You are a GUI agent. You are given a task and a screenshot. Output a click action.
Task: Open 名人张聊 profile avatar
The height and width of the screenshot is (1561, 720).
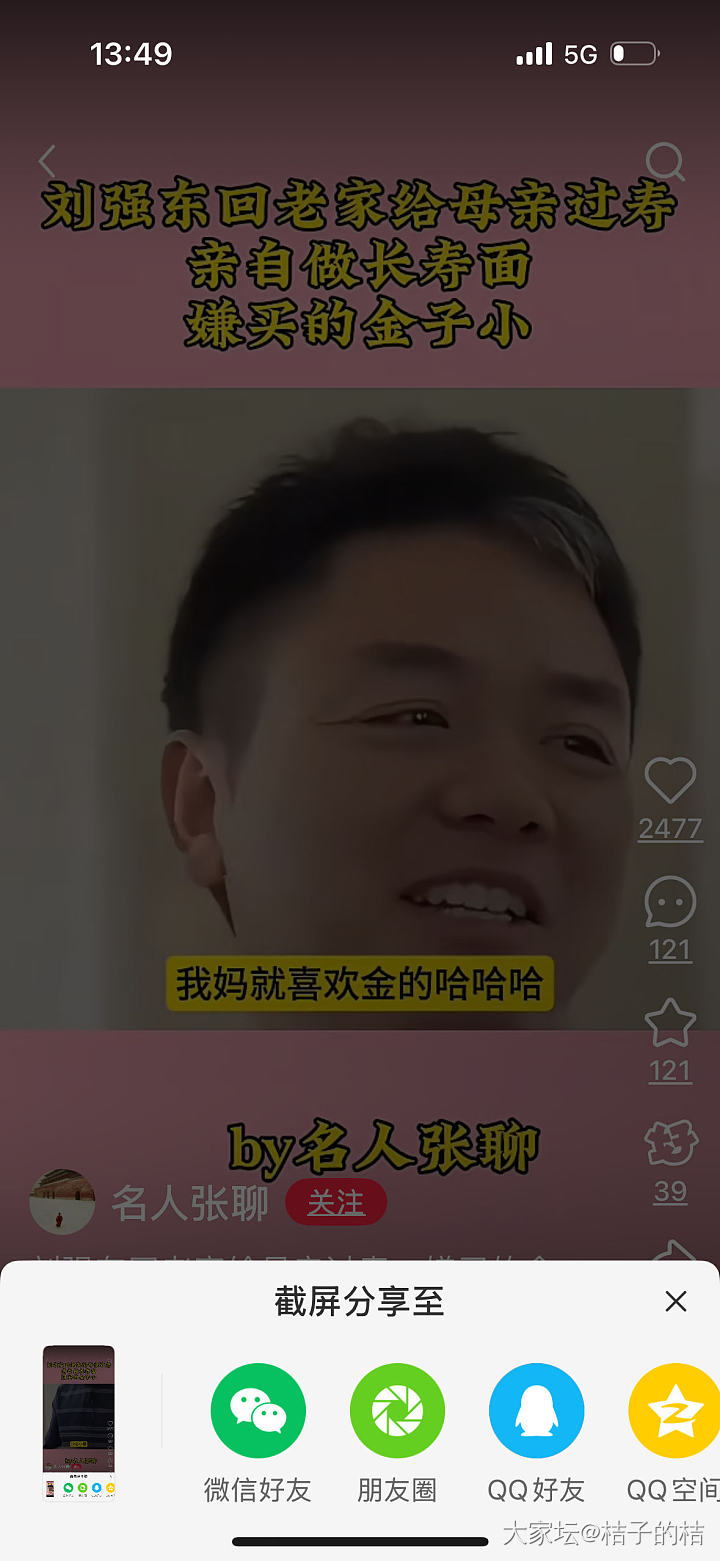click(62, 1202)
